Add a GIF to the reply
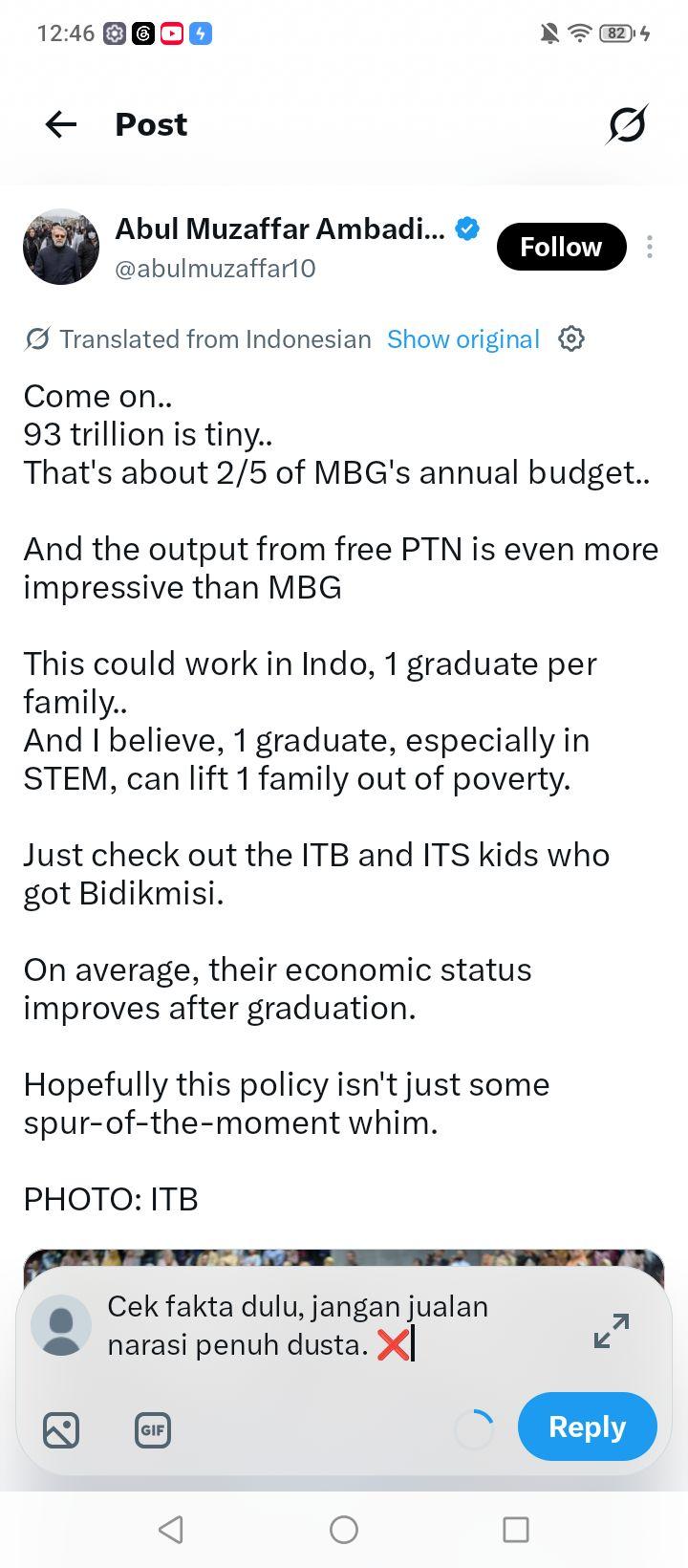 [153, 1430]
